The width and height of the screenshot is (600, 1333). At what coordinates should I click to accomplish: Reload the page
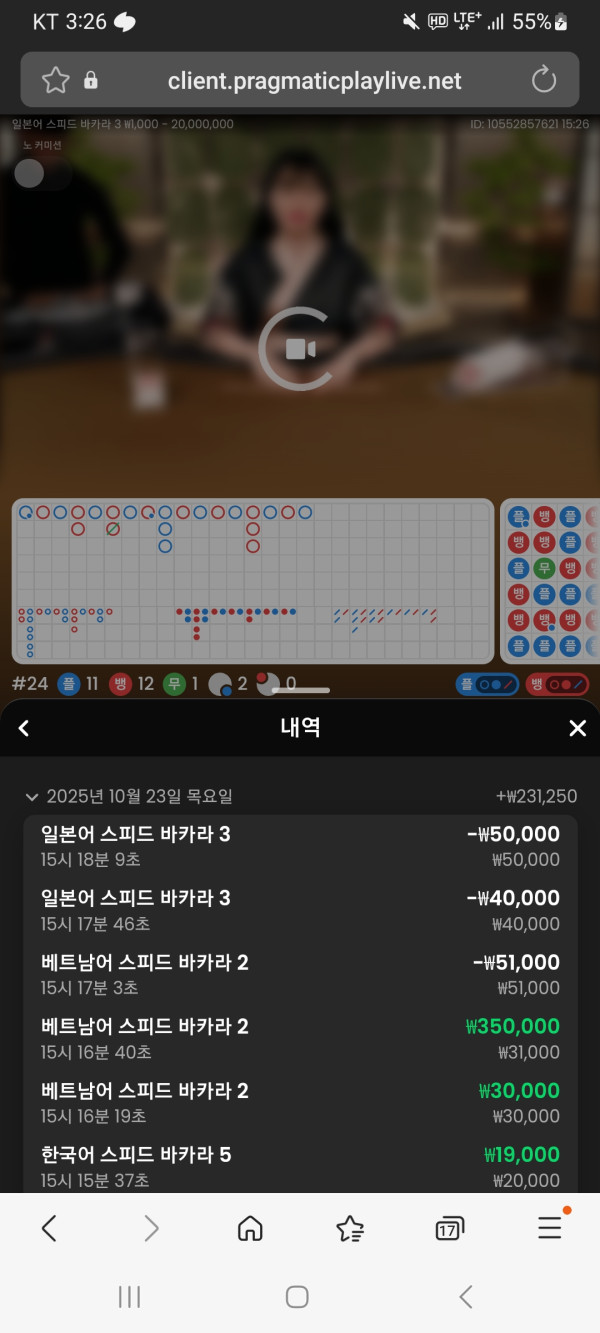(543, 80)
